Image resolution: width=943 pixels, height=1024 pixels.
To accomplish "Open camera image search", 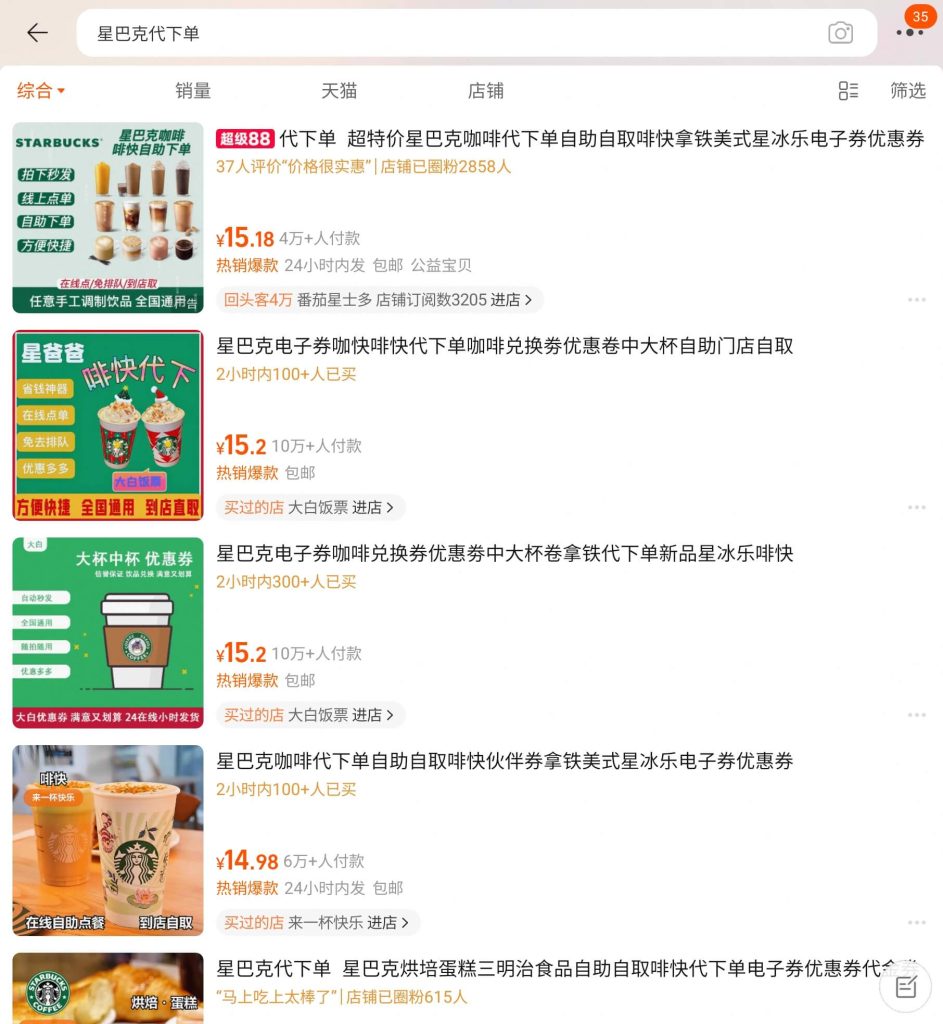I will tap(840, 33).
